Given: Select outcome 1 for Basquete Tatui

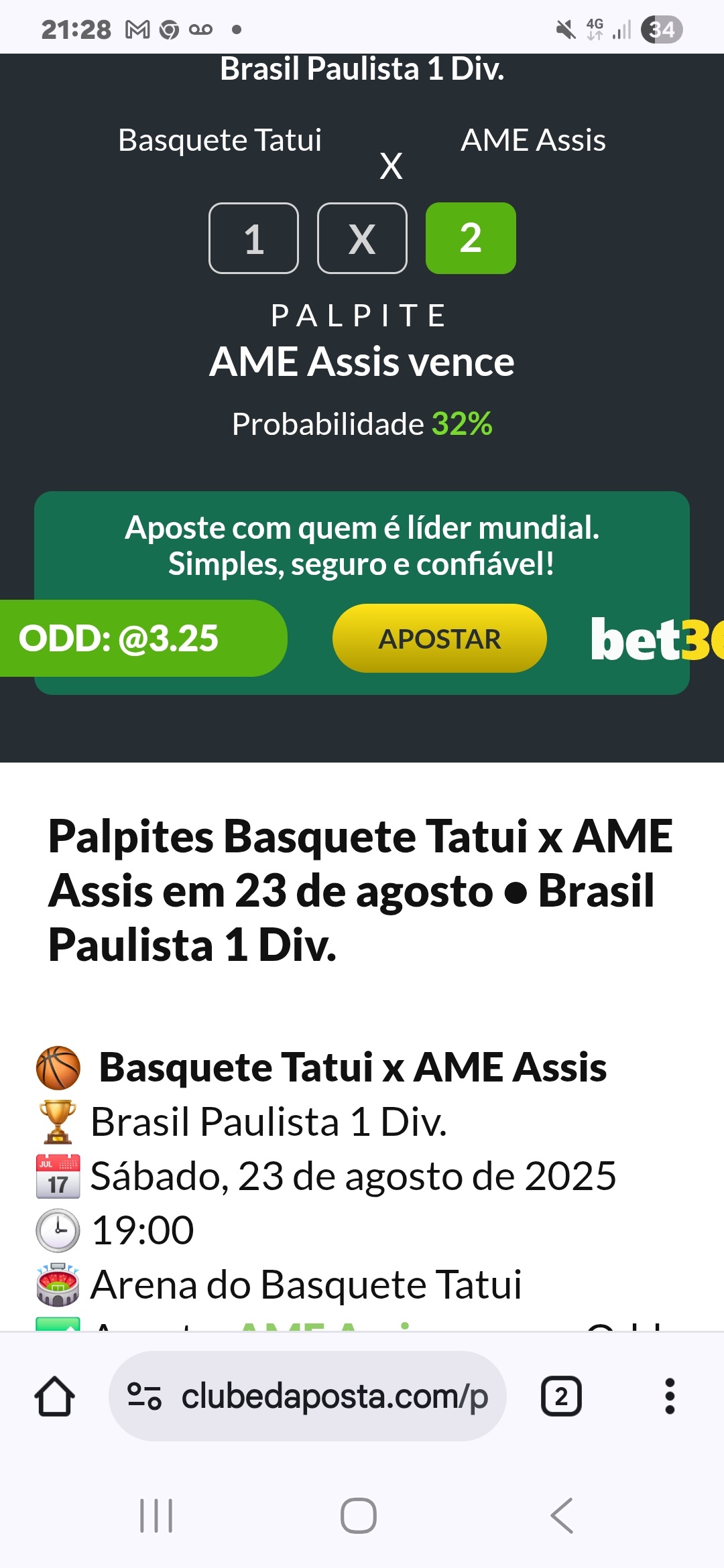Looking at the screenshot, I should pos(253,239).
